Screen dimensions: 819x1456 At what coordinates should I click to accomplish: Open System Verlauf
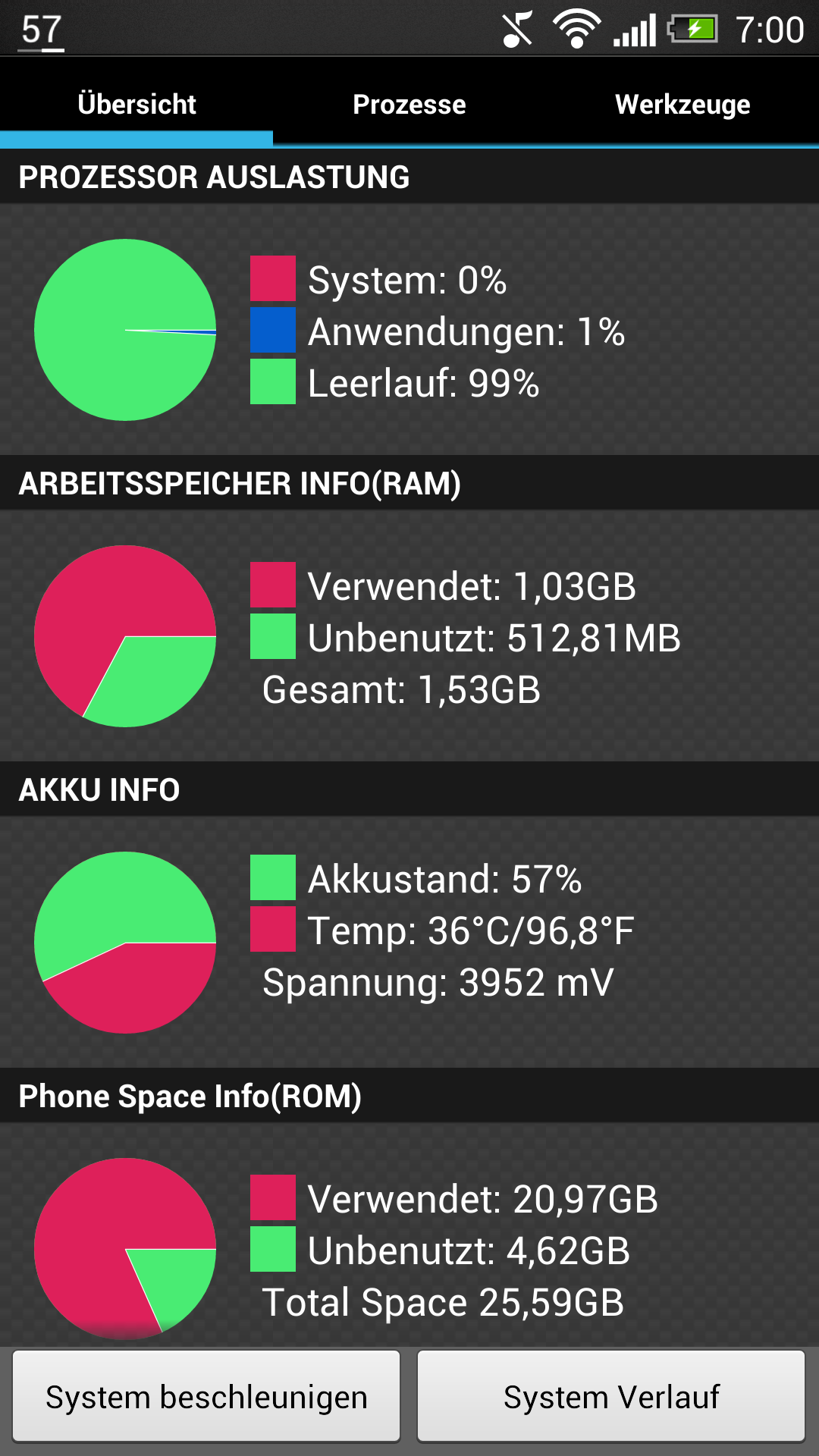[x=611, y=1396]
